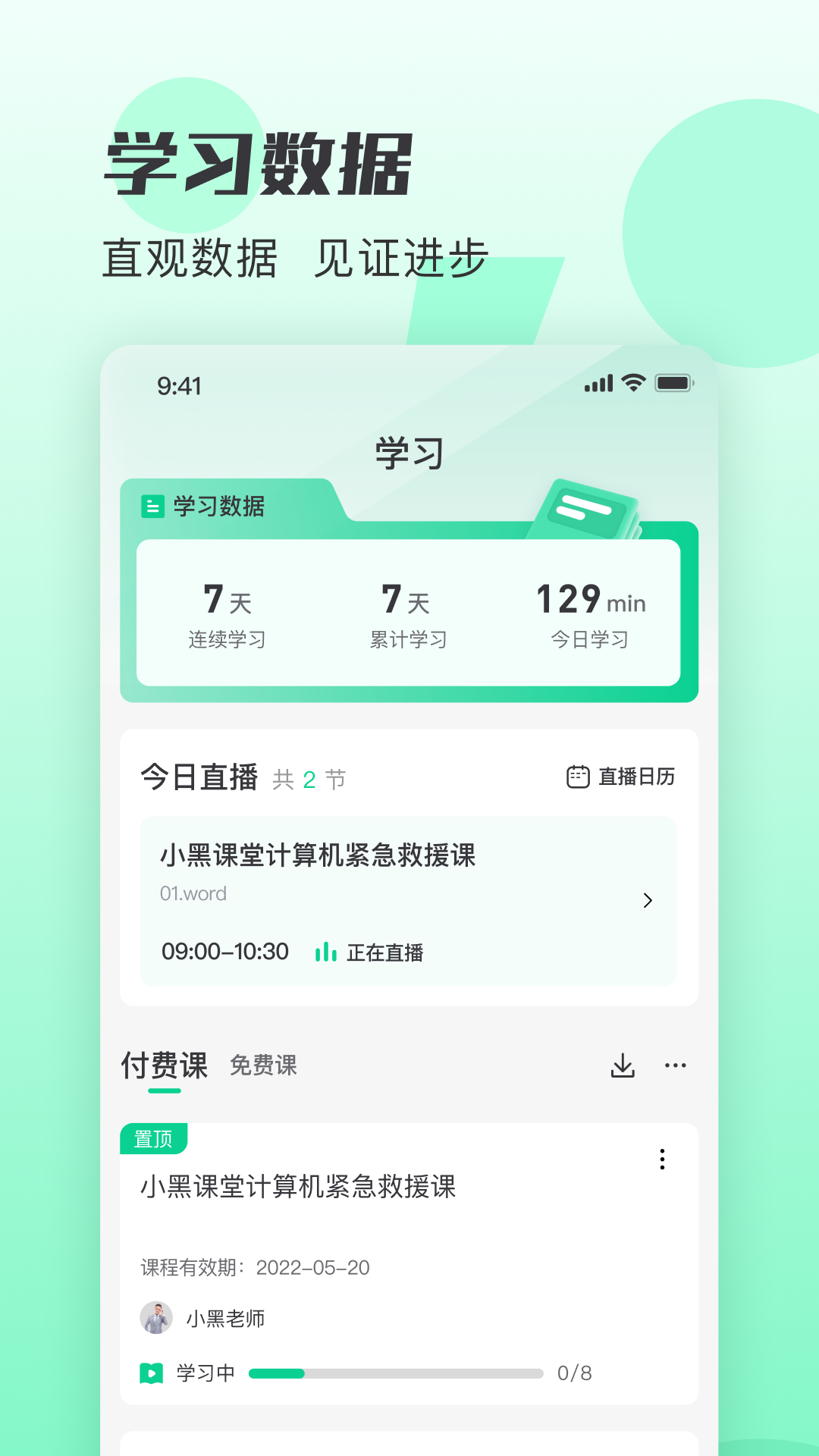Click the notebook illustration on 学习数据 card
The height and width of the screenshot is (1456, 819).
590,510
